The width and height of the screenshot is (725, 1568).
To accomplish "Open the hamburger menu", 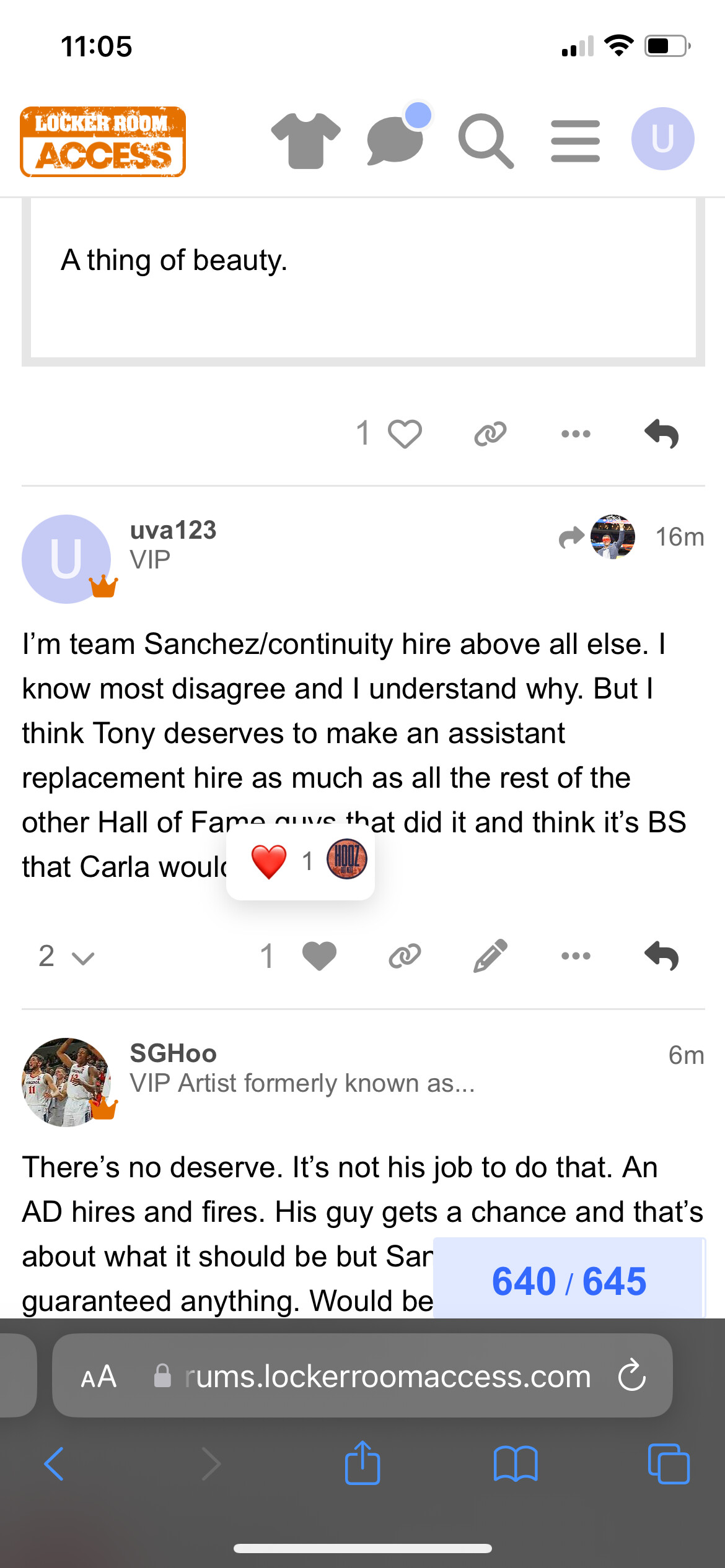I will tap(575, 141).
